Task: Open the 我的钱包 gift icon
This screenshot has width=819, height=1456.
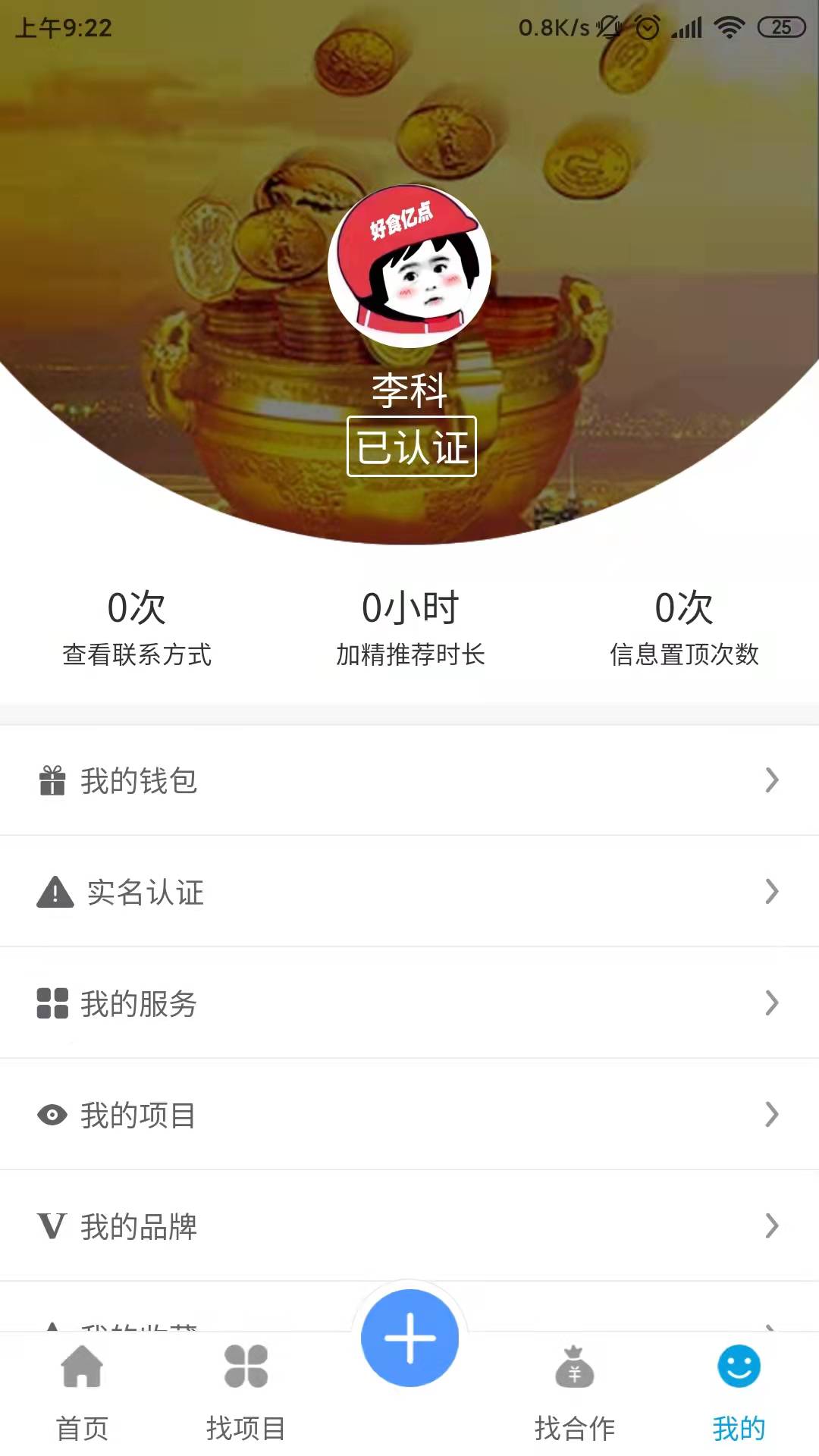Action: click(52, 780)
